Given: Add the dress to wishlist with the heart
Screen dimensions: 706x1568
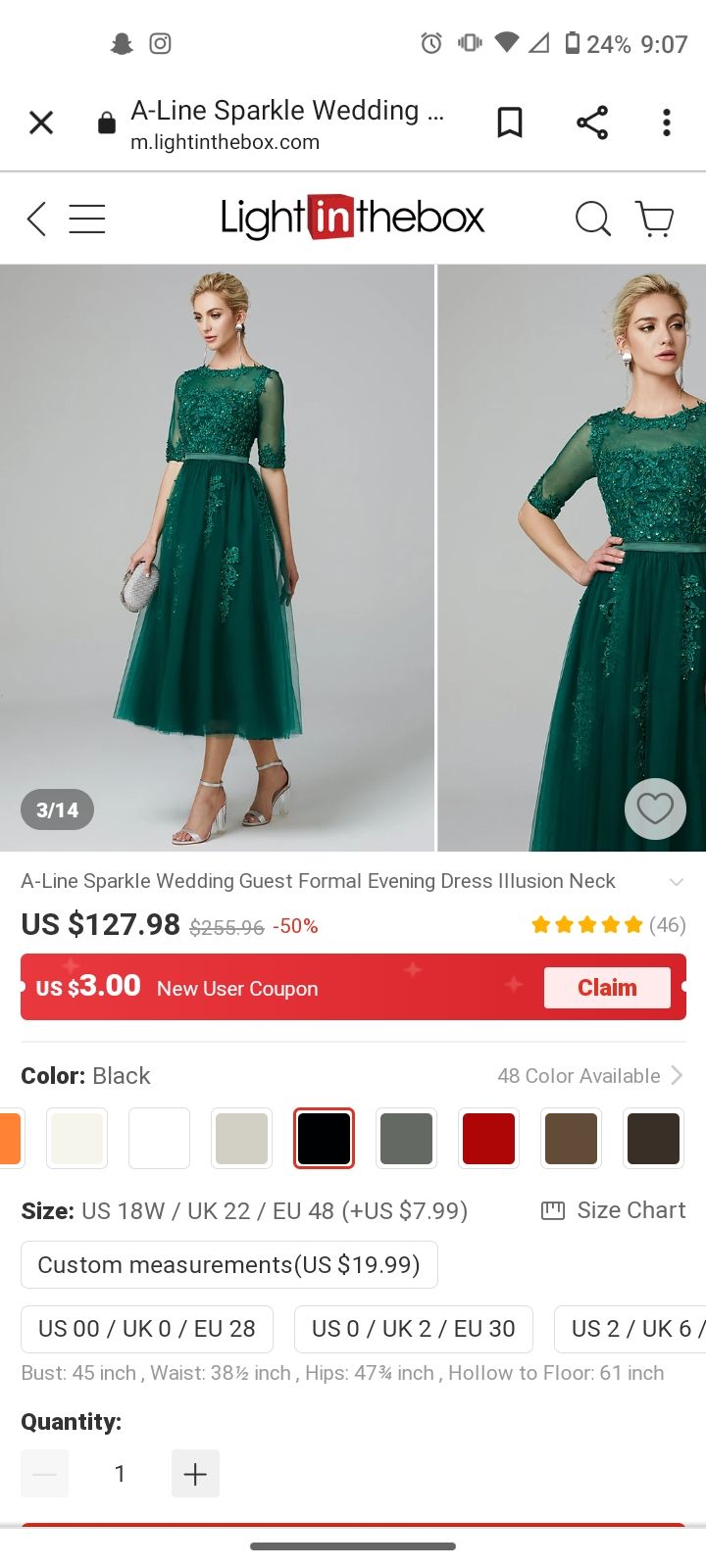Looking at the screenshot, I should (x=655, y=808).
